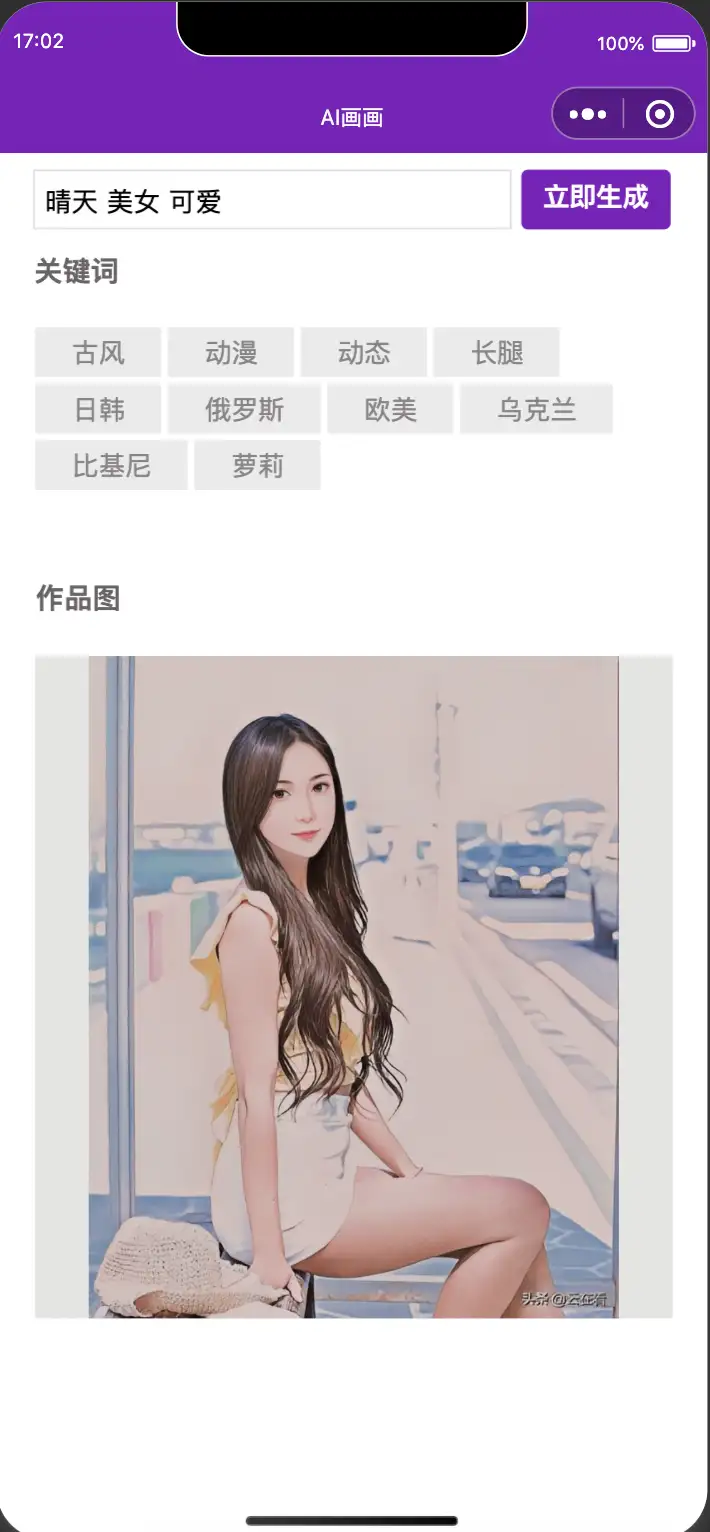Viewport: 710px width, 1532px height.
Task: Focus the prompt text input field
Action: coord(273,200)
